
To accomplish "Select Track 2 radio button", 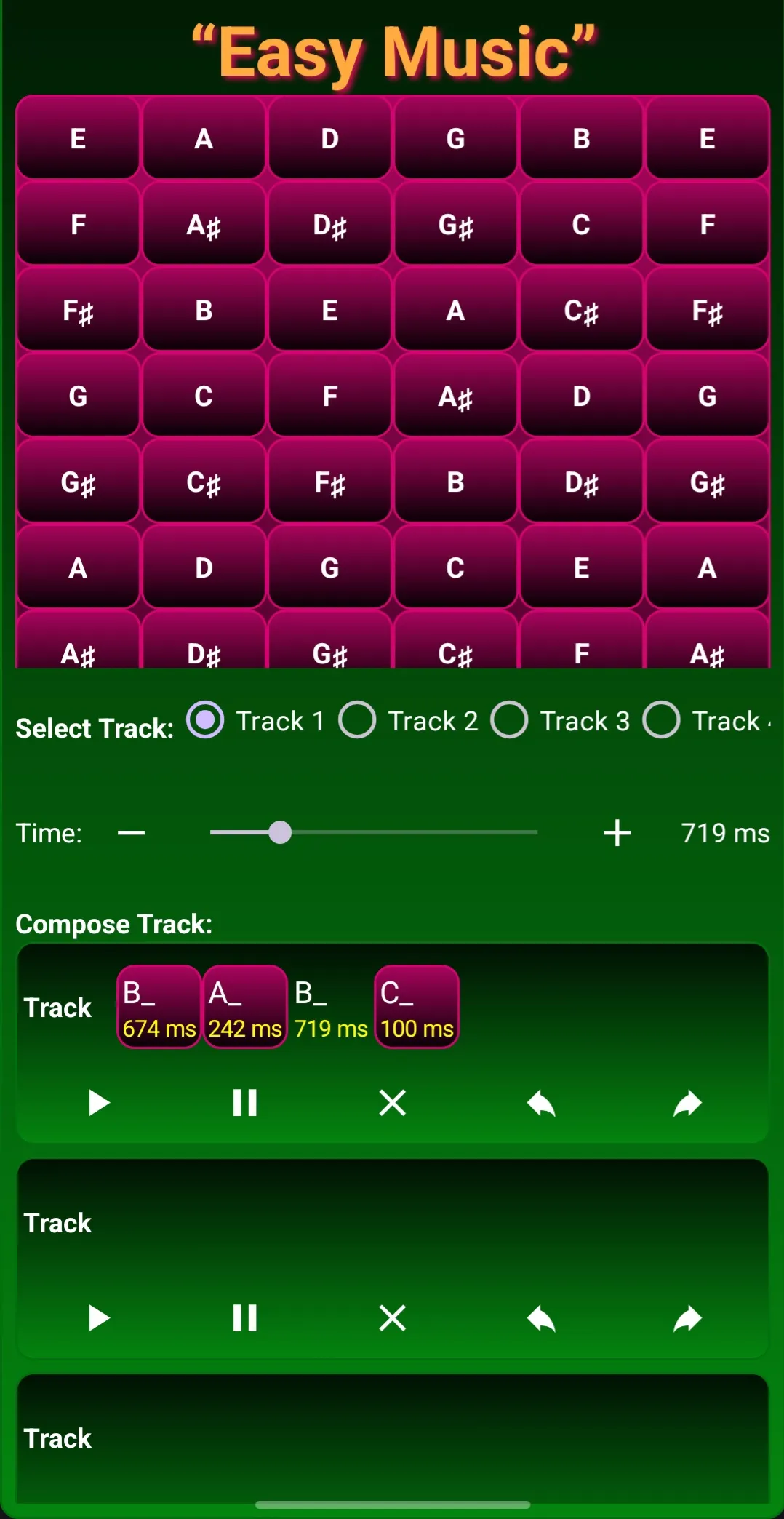I will (358, 721).
